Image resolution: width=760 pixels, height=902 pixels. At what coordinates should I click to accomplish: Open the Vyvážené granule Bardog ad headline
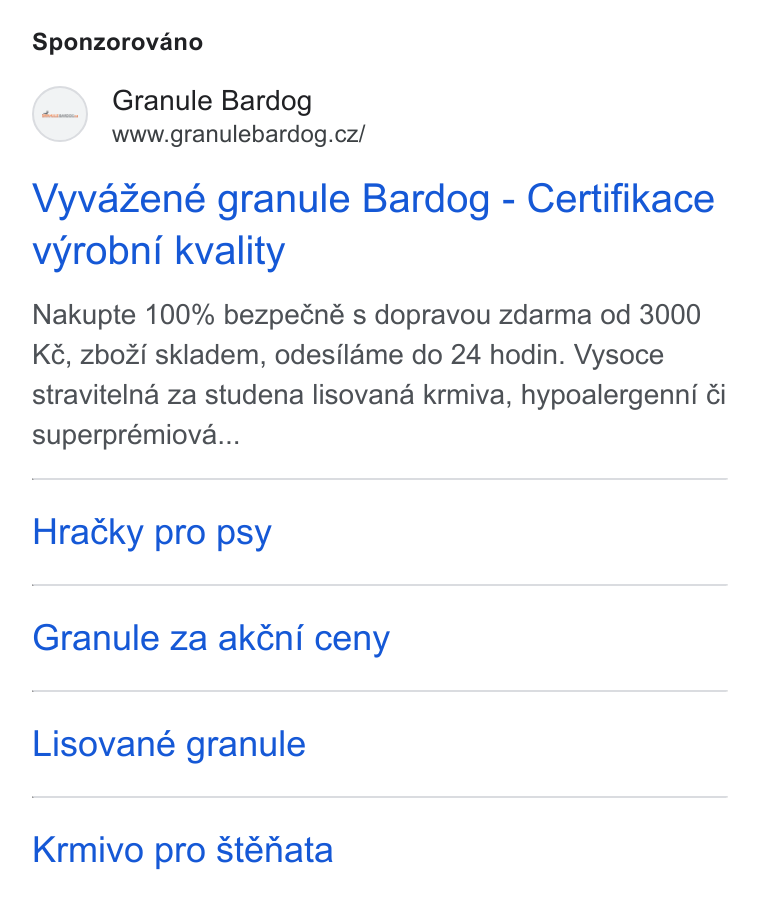click(373, 225)
